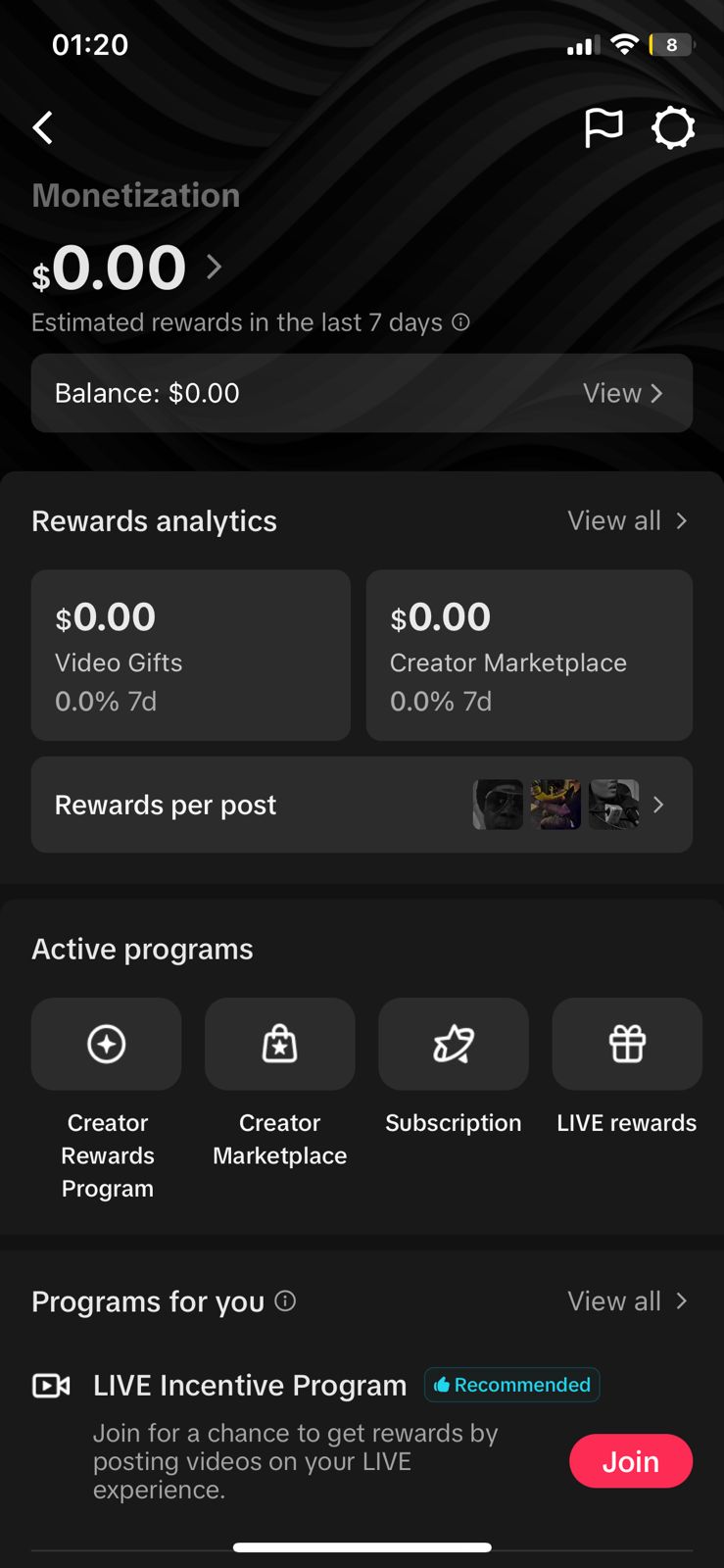Go back from the Monetization page

43,127
